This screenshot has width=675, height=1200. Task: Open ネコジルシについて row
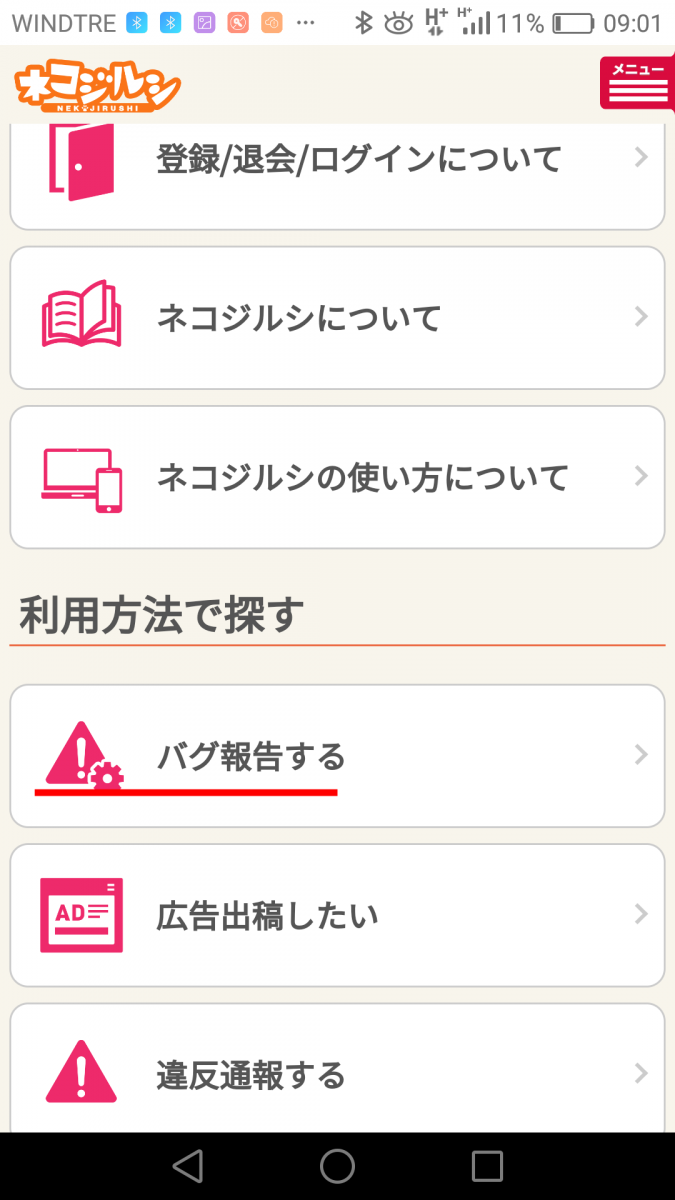pos(337,318)
